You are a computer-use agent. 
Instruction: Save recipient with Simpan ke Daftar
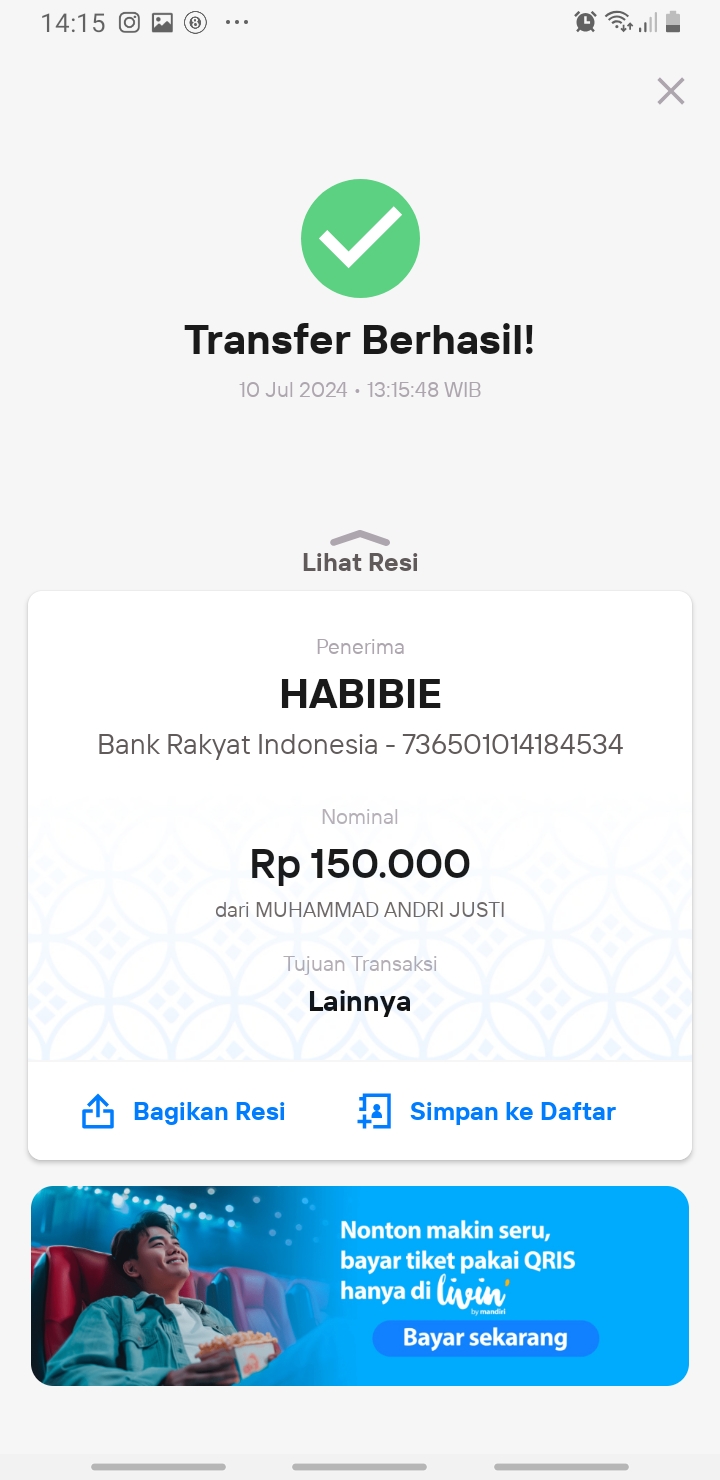(486, 1111)
